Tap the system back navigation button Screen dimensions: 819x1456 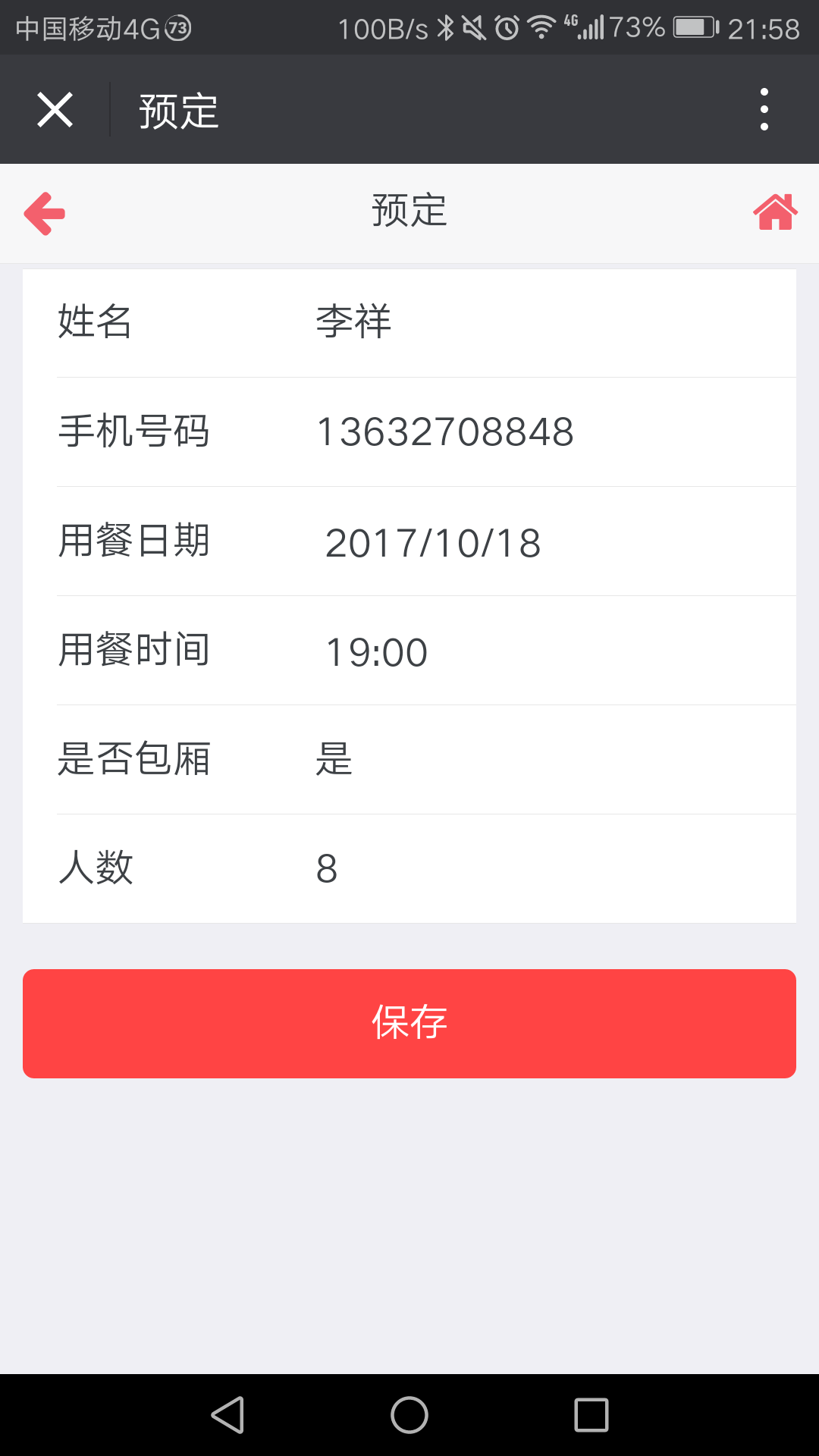tap(227, 1415)
